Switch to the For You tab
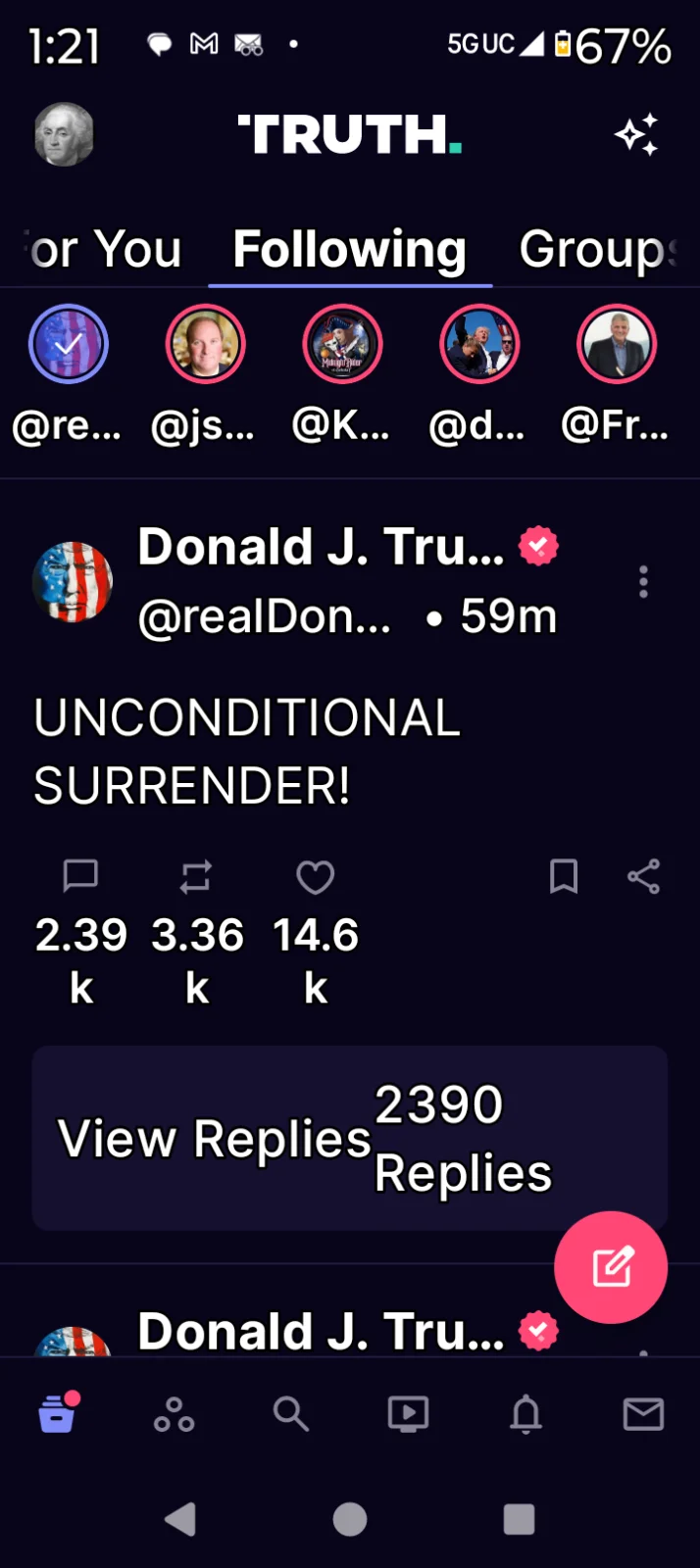 [105, 249]
